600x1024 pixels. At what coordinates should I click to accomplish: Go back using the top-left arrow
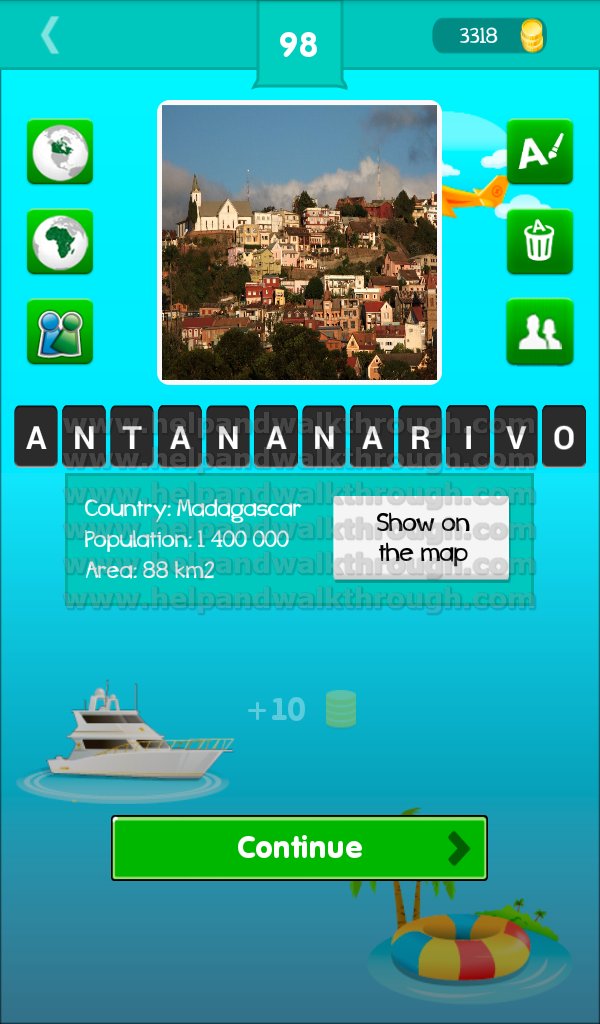50,35
